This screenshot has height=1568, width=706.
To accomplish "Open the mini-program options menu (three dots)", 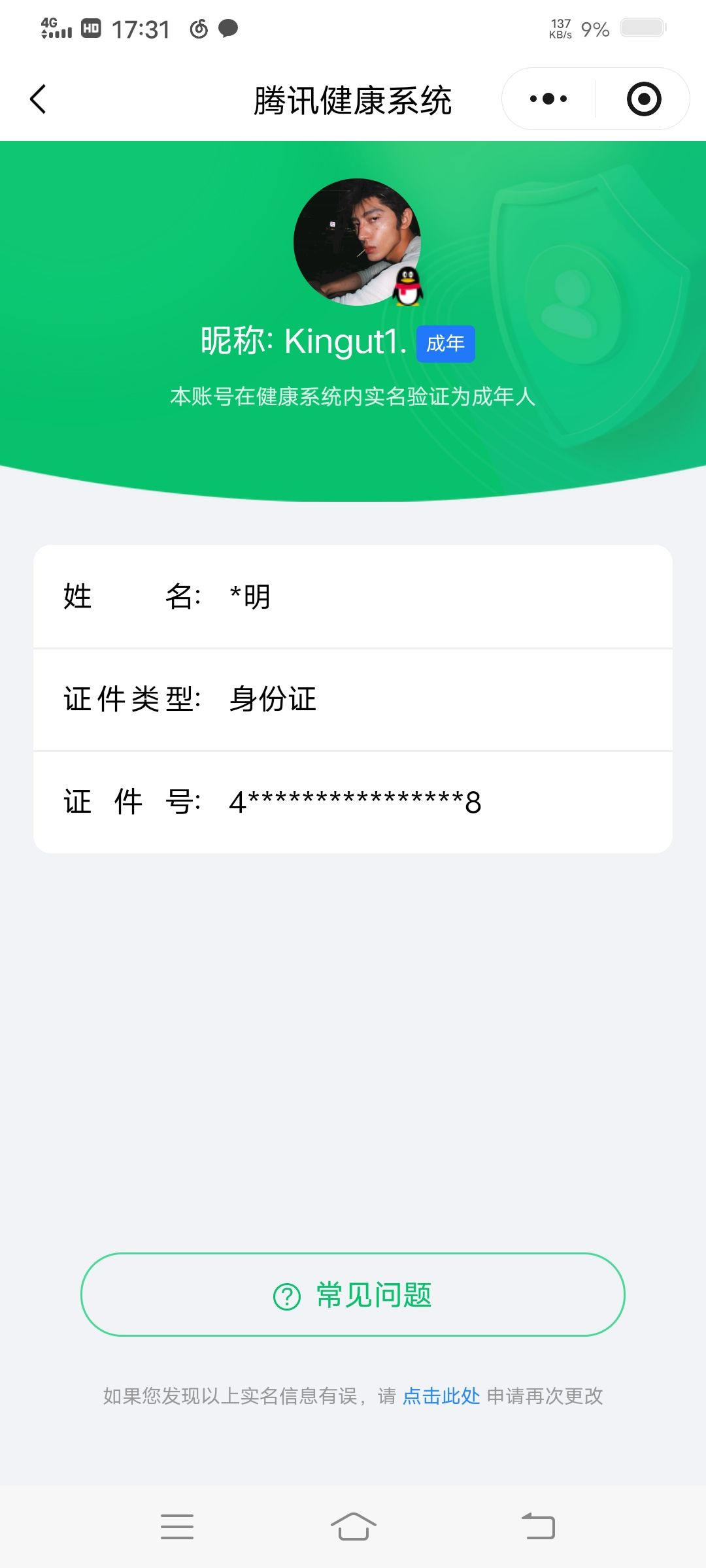I will (548, 99).
